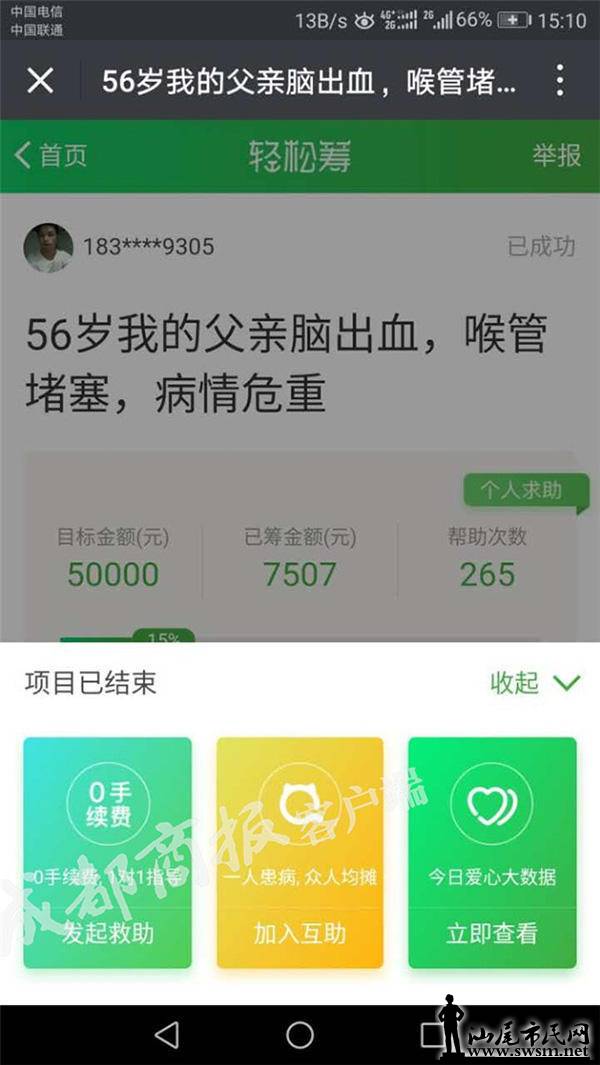Open the three-dot overflow menu
The width and height of the screenshot is (600, 1065).
pyautogui.click(x=560, y=81)
